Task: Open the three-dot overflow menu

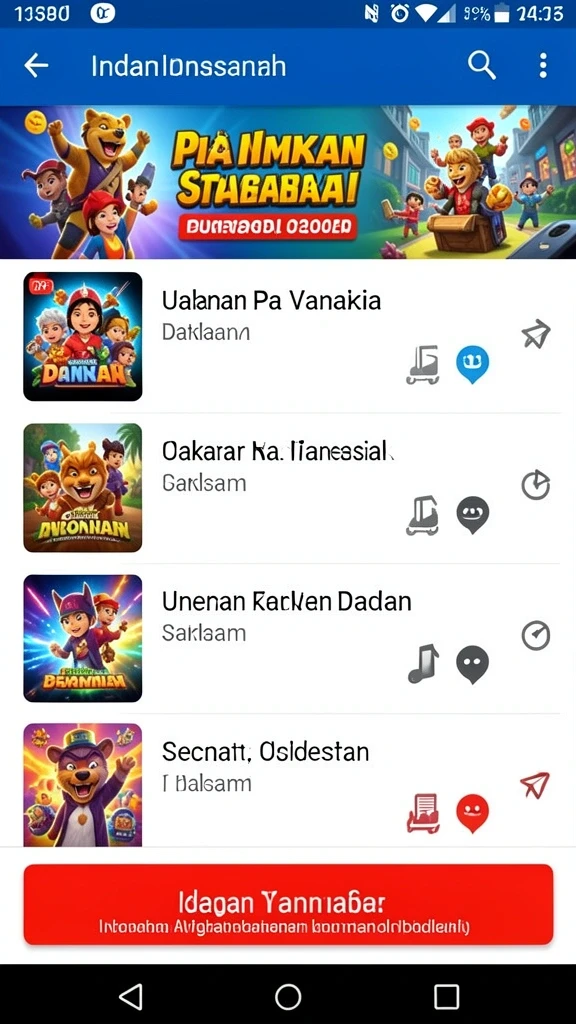Action: point(543,65)
